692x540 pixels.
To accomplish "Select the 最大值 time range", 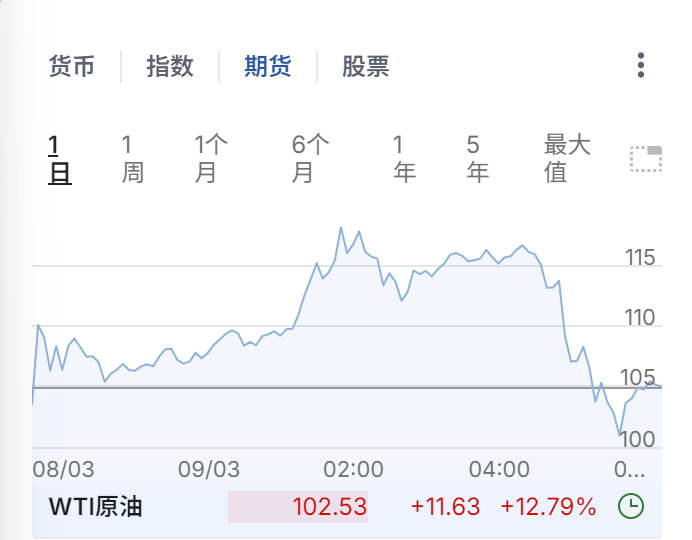I will (x=567, y=159).
